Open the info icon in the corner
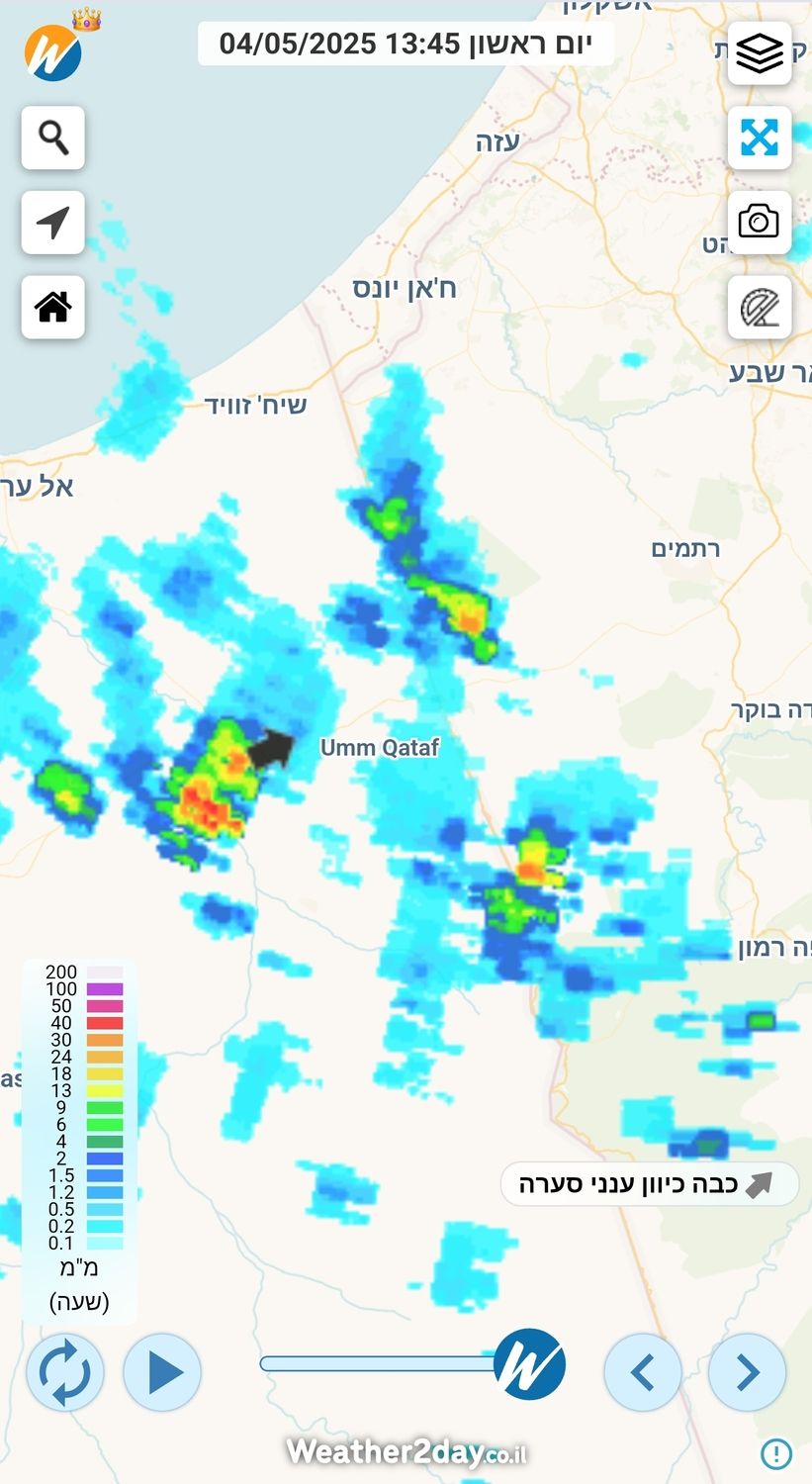Viewport: 812px width, 1484px height. (x=776, y=1453)
